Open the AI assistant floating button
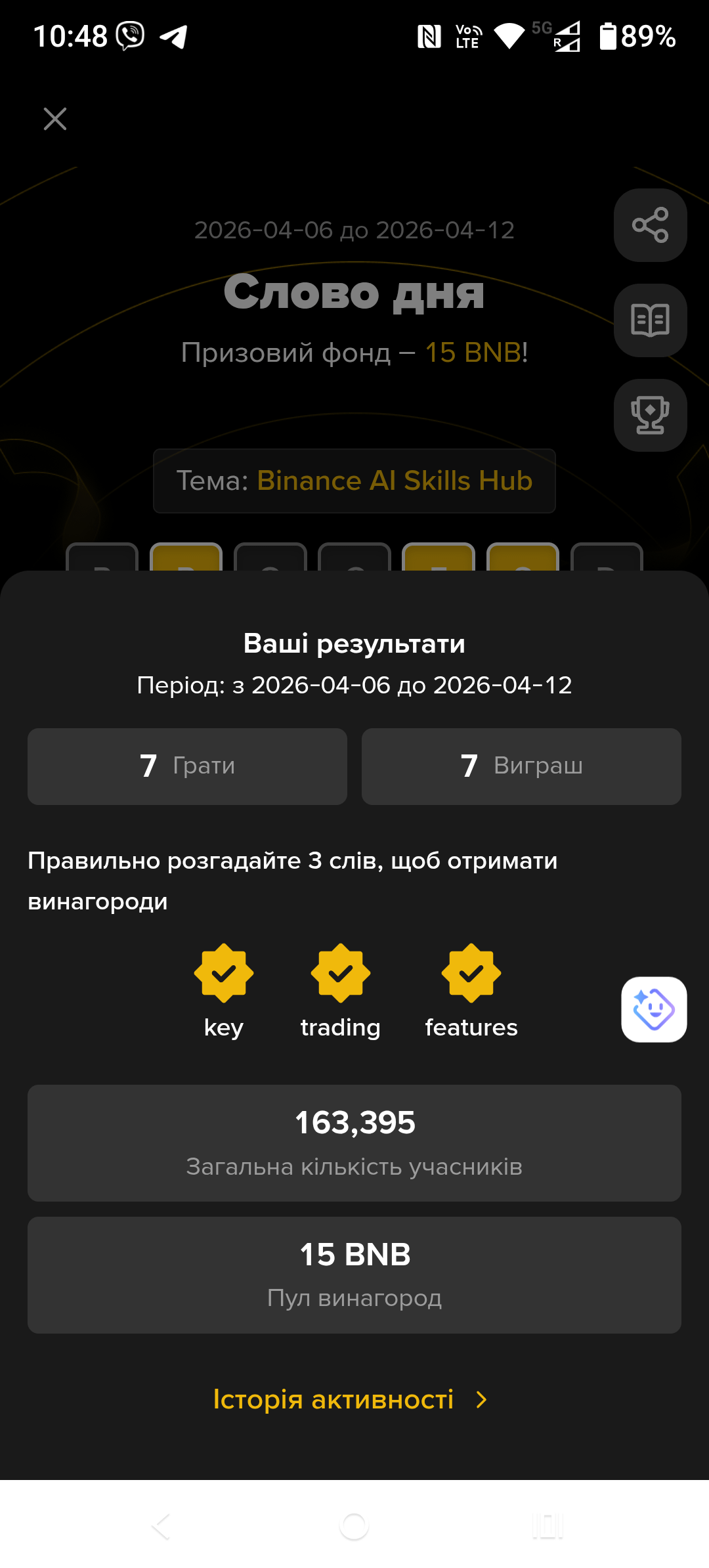This screenshot has height=1568, width=709. point(654,1009)
